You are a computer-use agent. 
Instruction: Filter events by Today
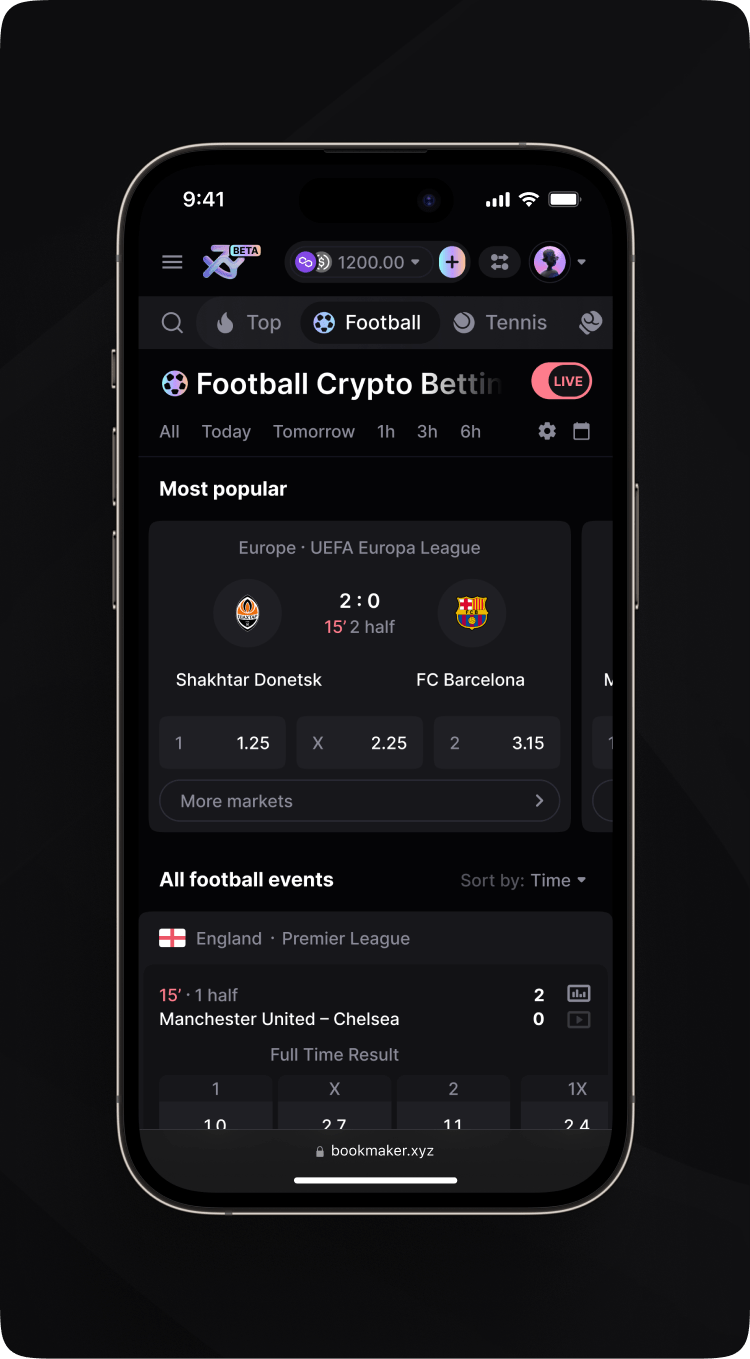click(x=226, y=432)
